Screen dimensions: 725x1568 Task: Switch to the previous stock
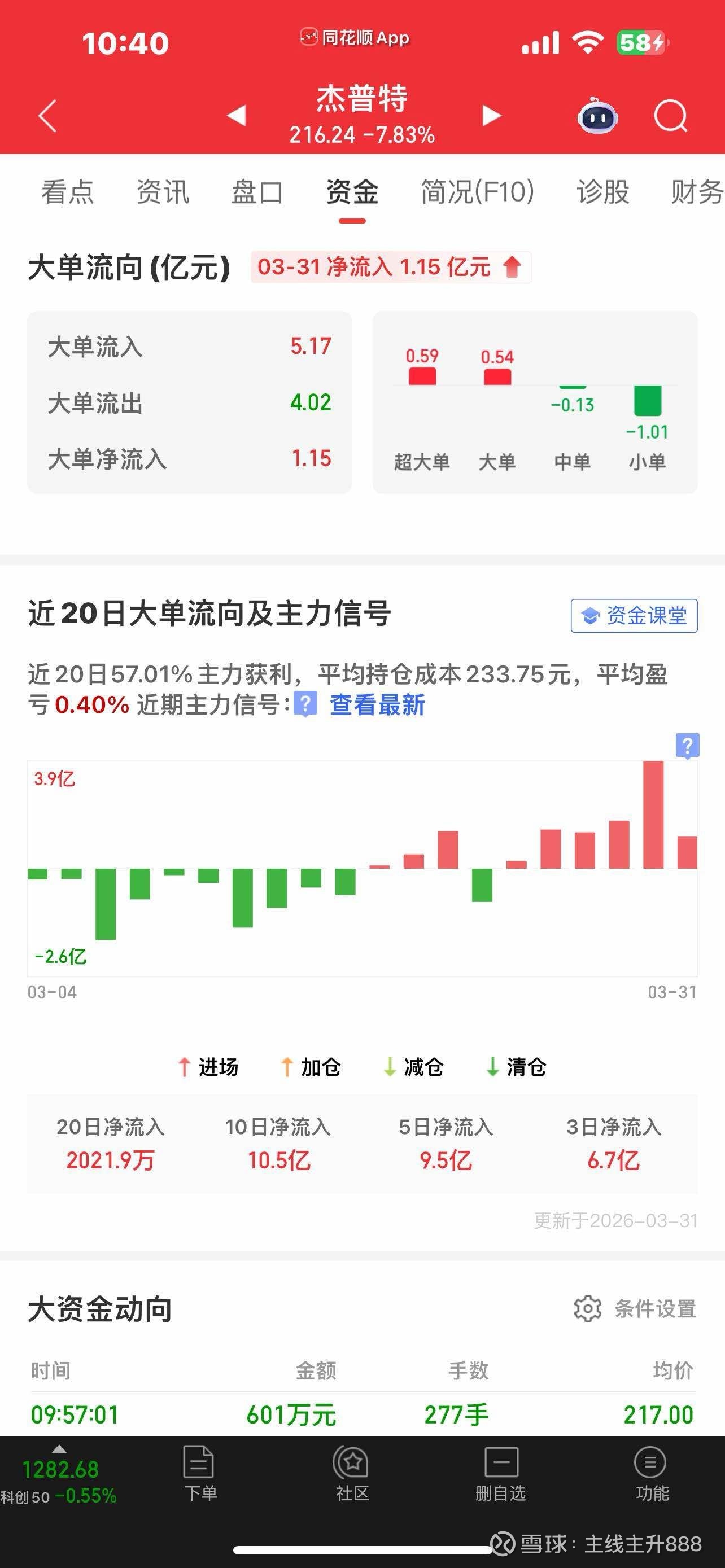[x=236, y=115]
